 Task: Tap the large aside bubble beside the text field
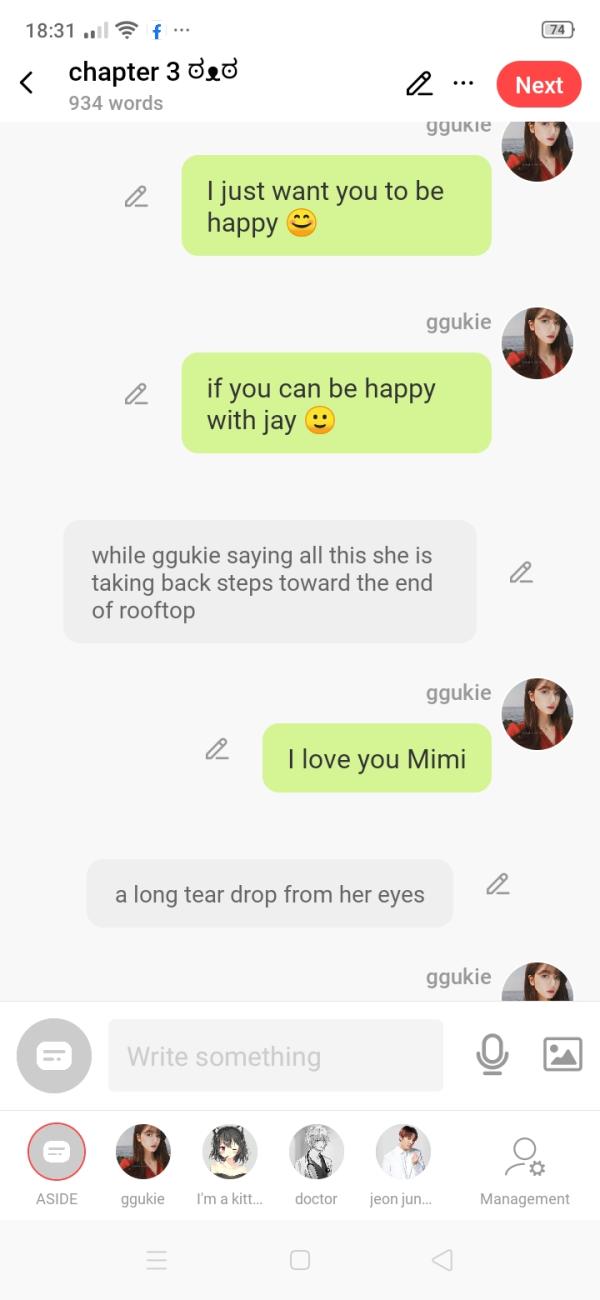coord(54,1055)
